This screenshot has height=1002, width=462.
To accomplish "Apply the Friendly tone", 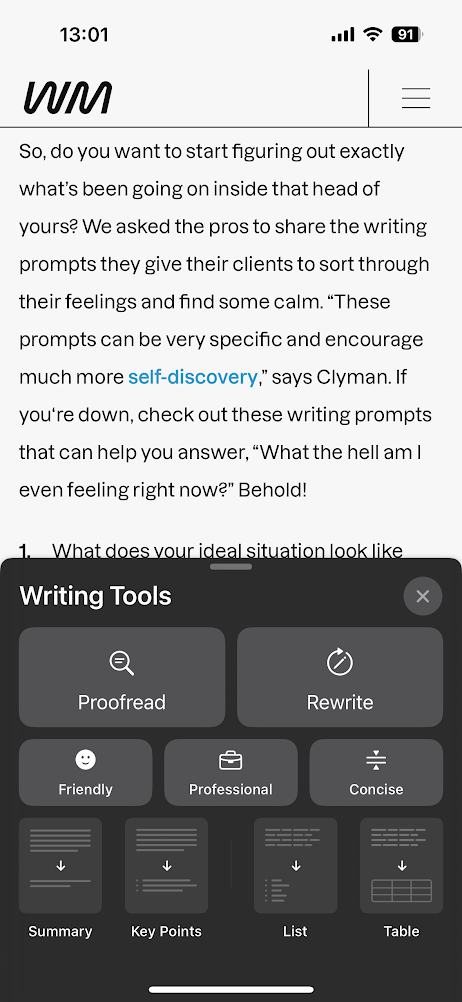I will pyautogui.click(x=86, y=773).
